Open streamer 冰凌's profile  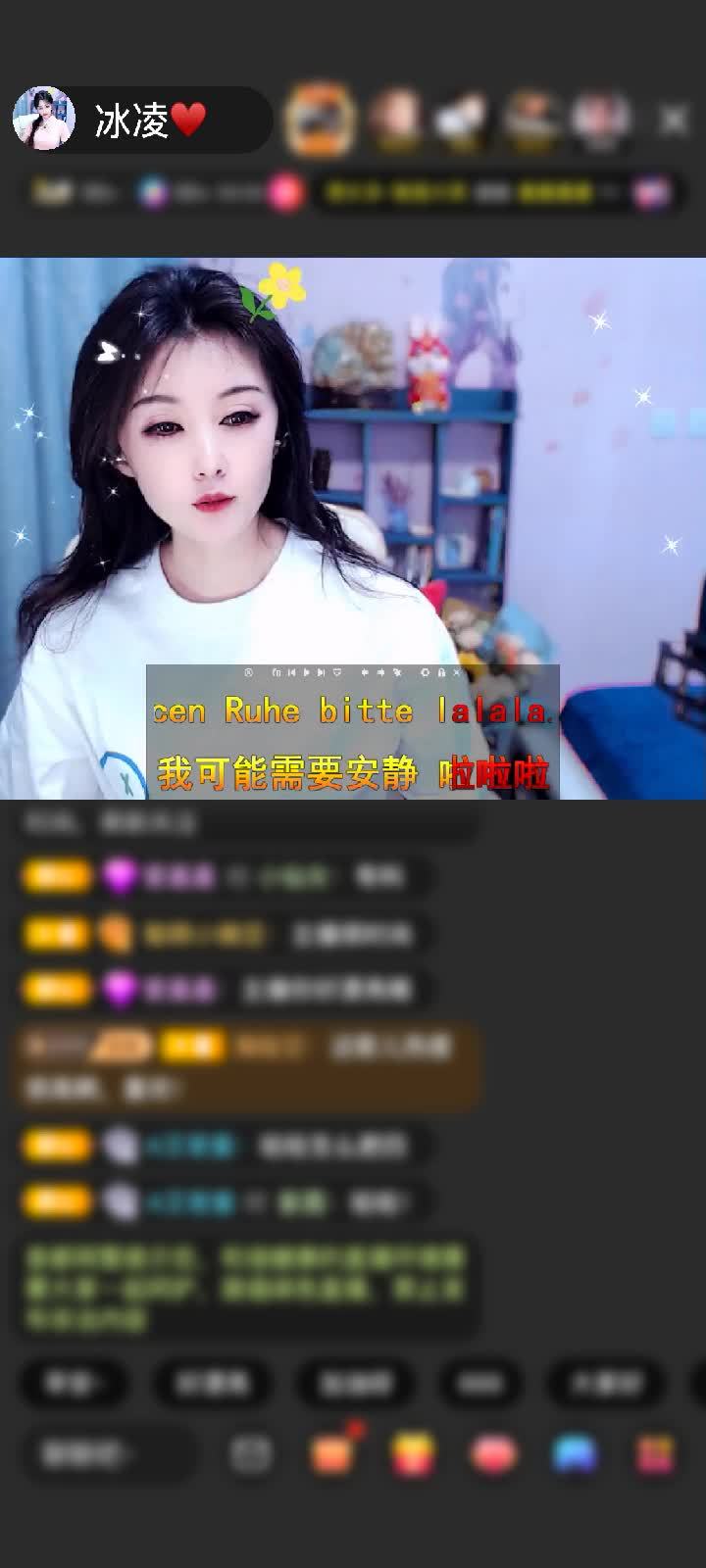(x=44, y=120)
